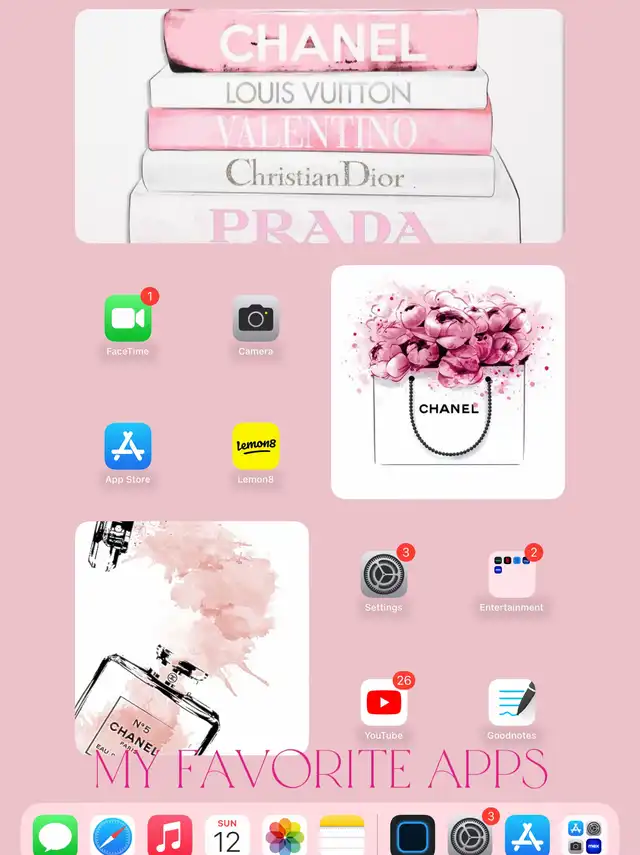Launch Lemon8
Image resolution: width=640 pixels, height=855 pixels.
[x=256, y=446]
